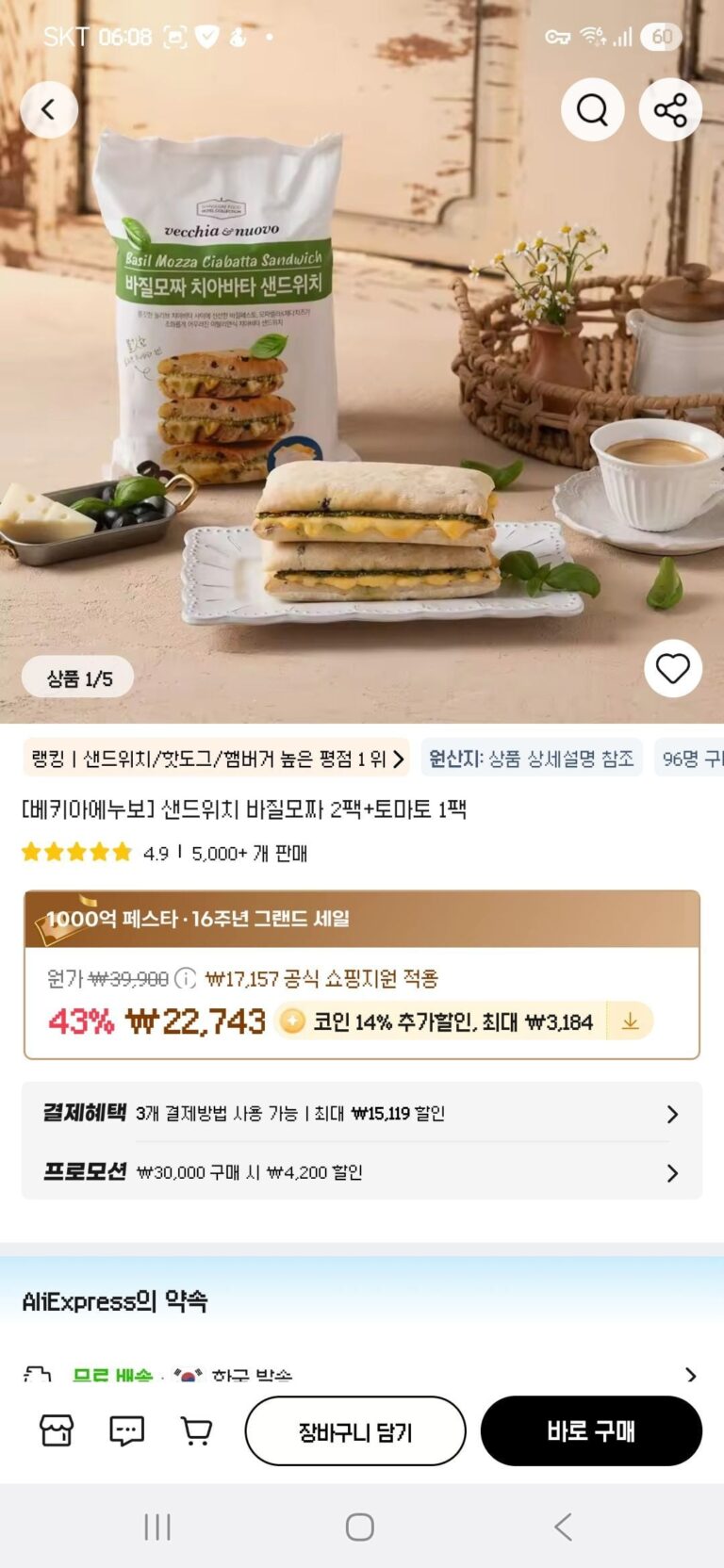Download the 코인 14% 추가할인 coupon

tap(630, 1021)
